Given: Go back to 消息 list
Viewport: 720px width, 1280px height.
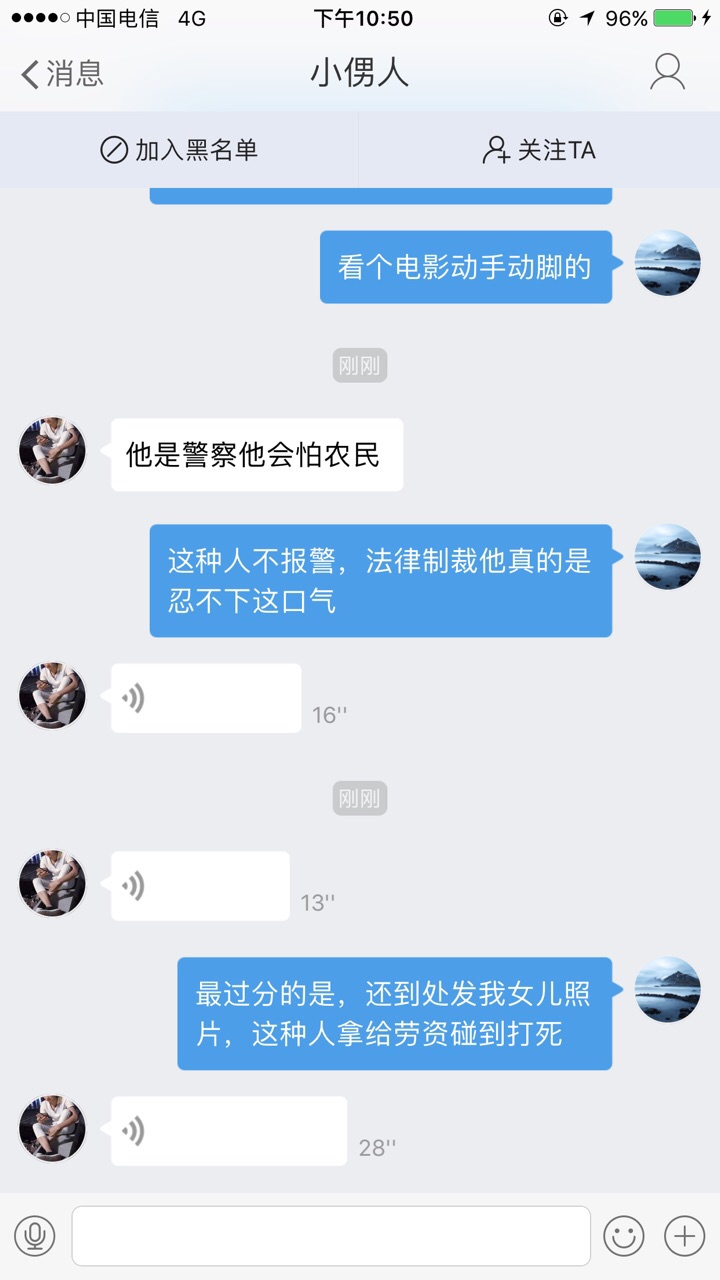Looking at the screenshot, I should tap(62, 74).
